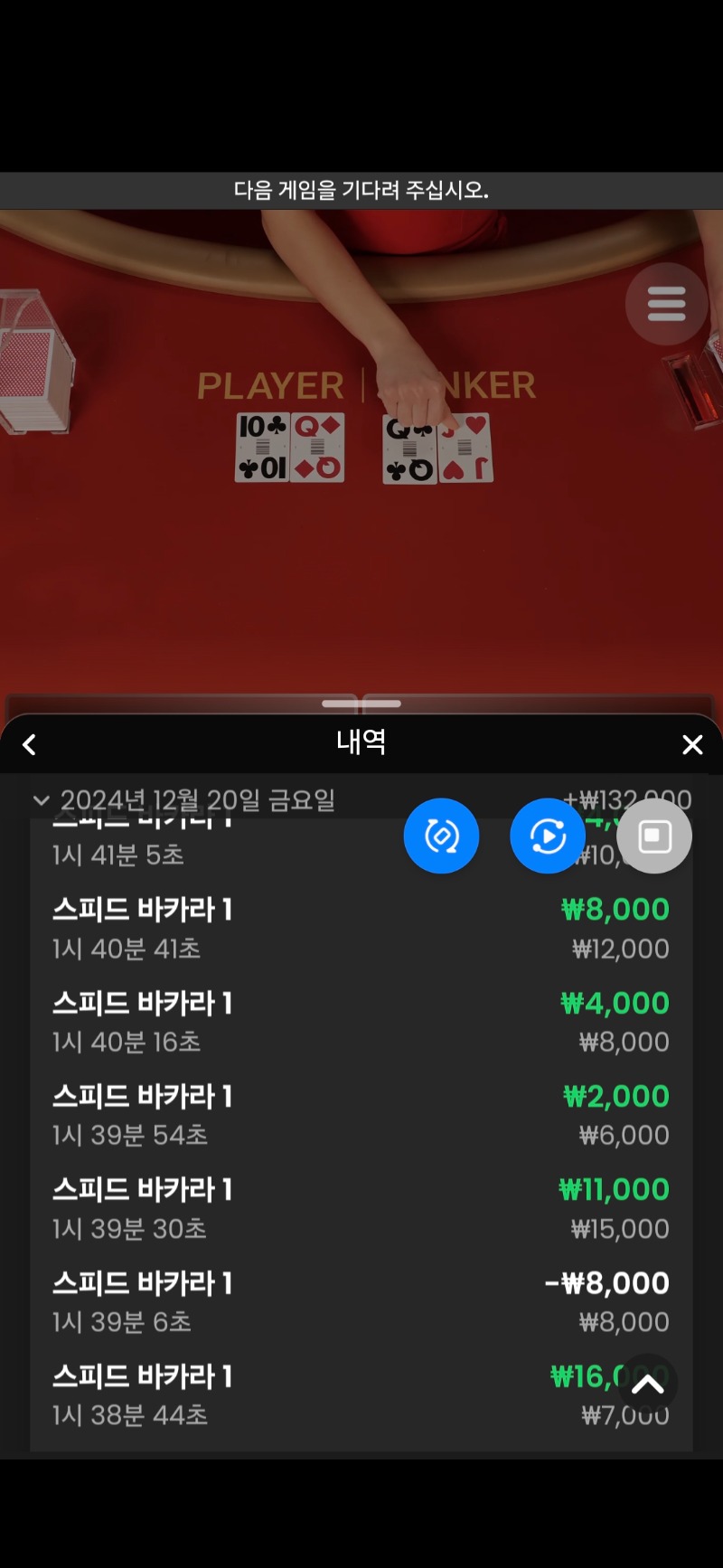
Task: Go back from the 내역 history panel
Action: (x=30, y=744)
